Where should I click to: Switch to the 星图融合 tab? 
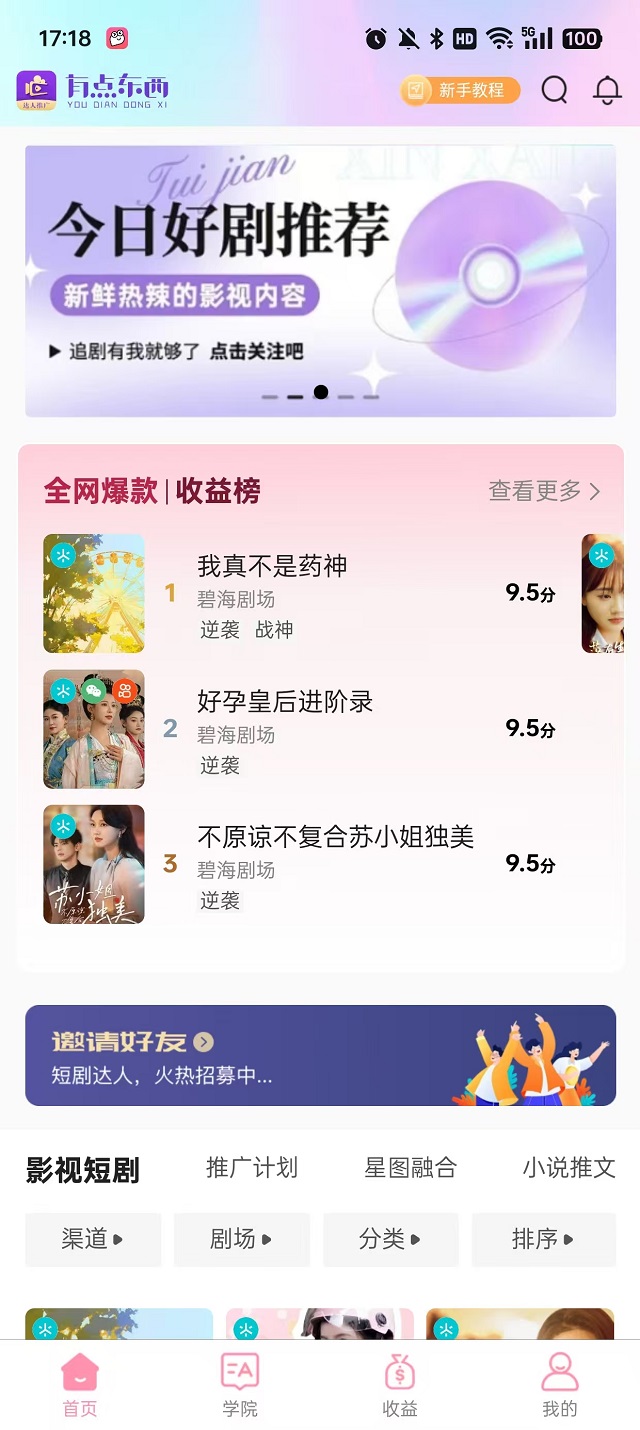pyautogui.click(x=410, y=1168)
